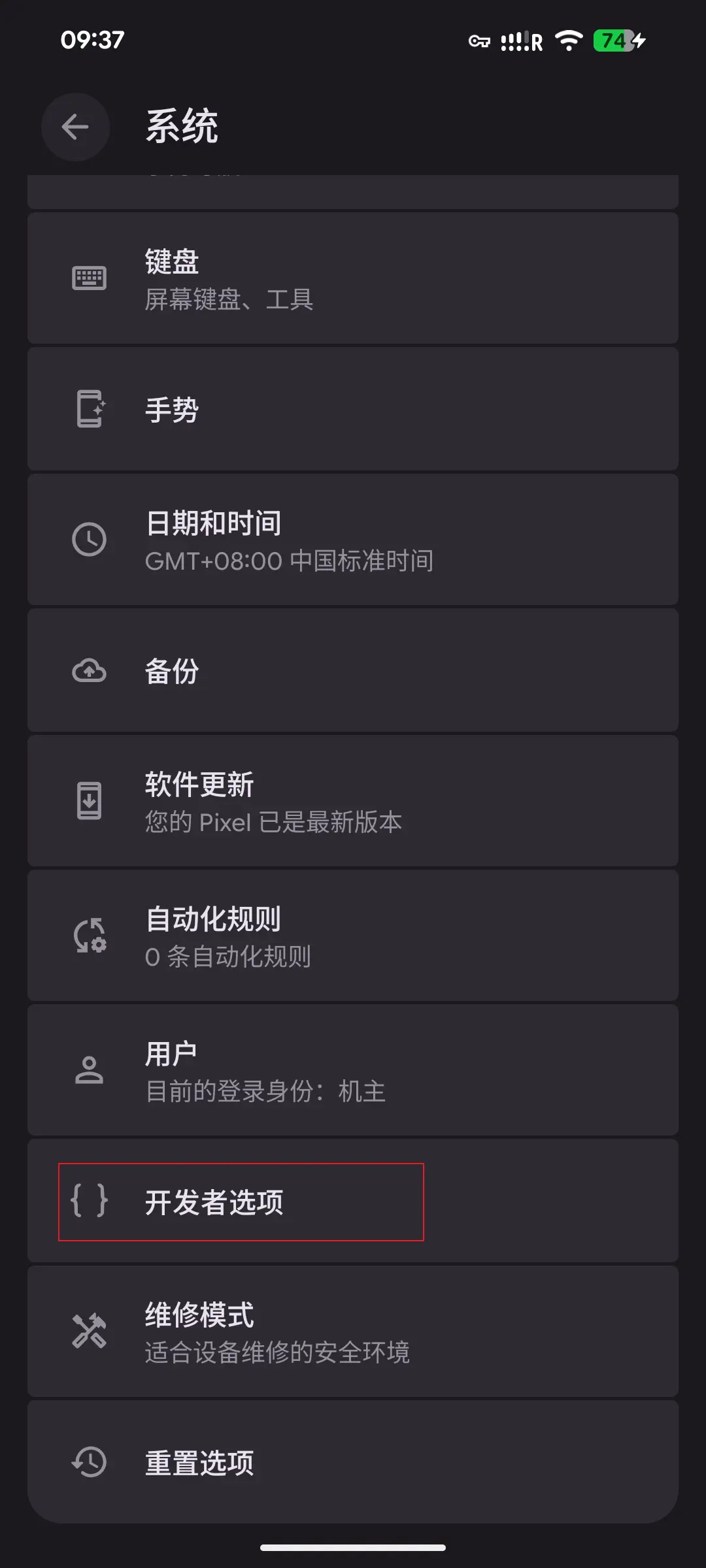Enter 开发者选项
The width and height of the screenshot is (706, 1568).
(x=353, y=1201)
